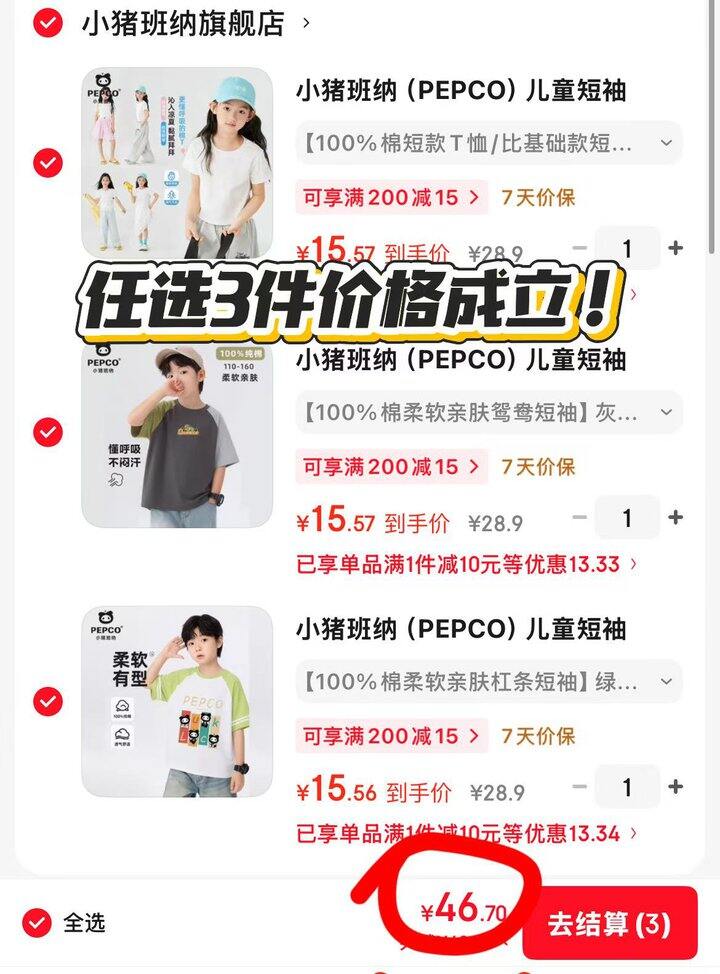Uncheck the 杠条短袖 item checkbox
720x974 pixels.
coord(47,701)
